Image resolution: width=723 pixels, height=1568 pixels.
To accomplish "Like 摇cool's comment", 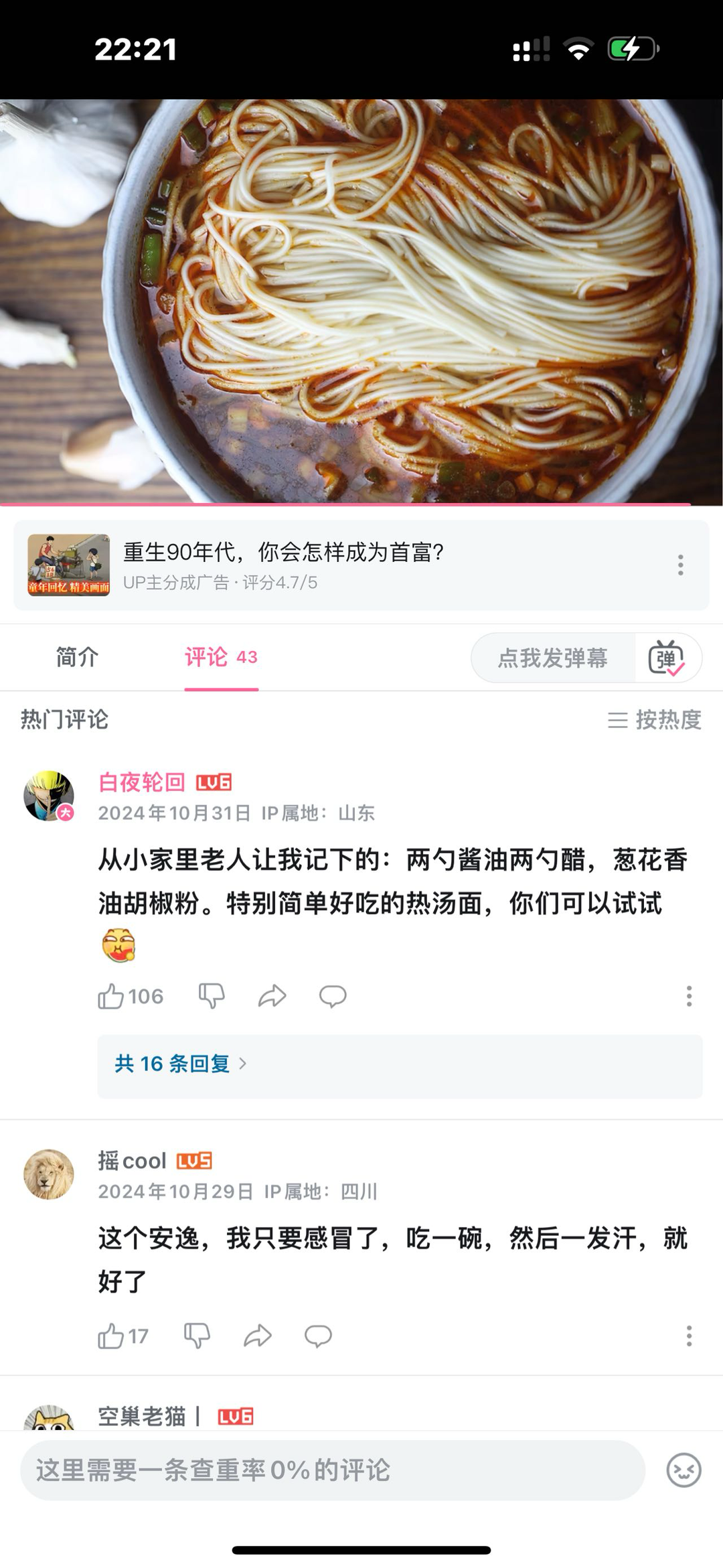I will click(x=111, y=1336).
